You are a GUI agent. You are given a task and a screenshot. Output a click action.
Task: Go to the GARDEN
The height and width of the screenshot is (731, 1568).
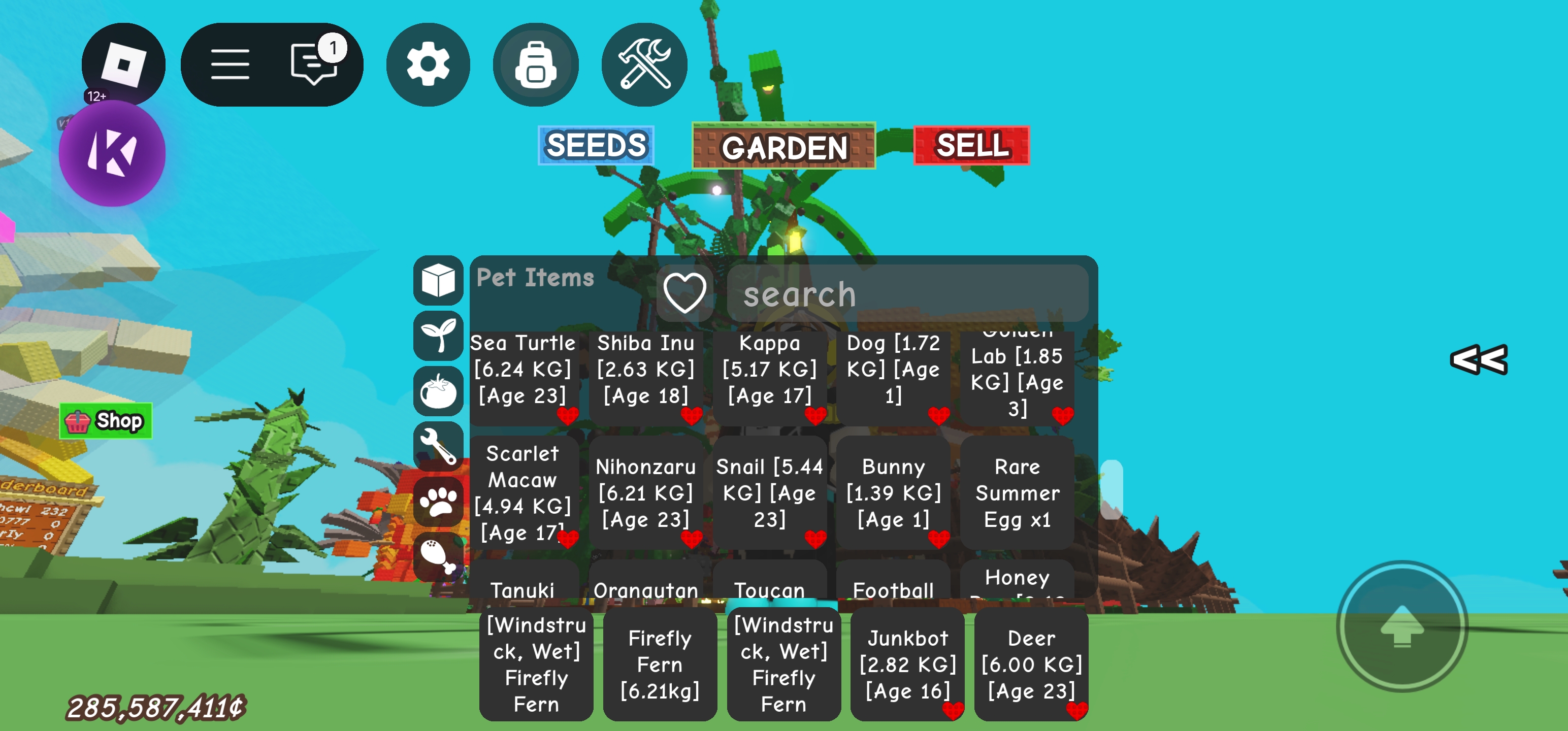[783, 147]
